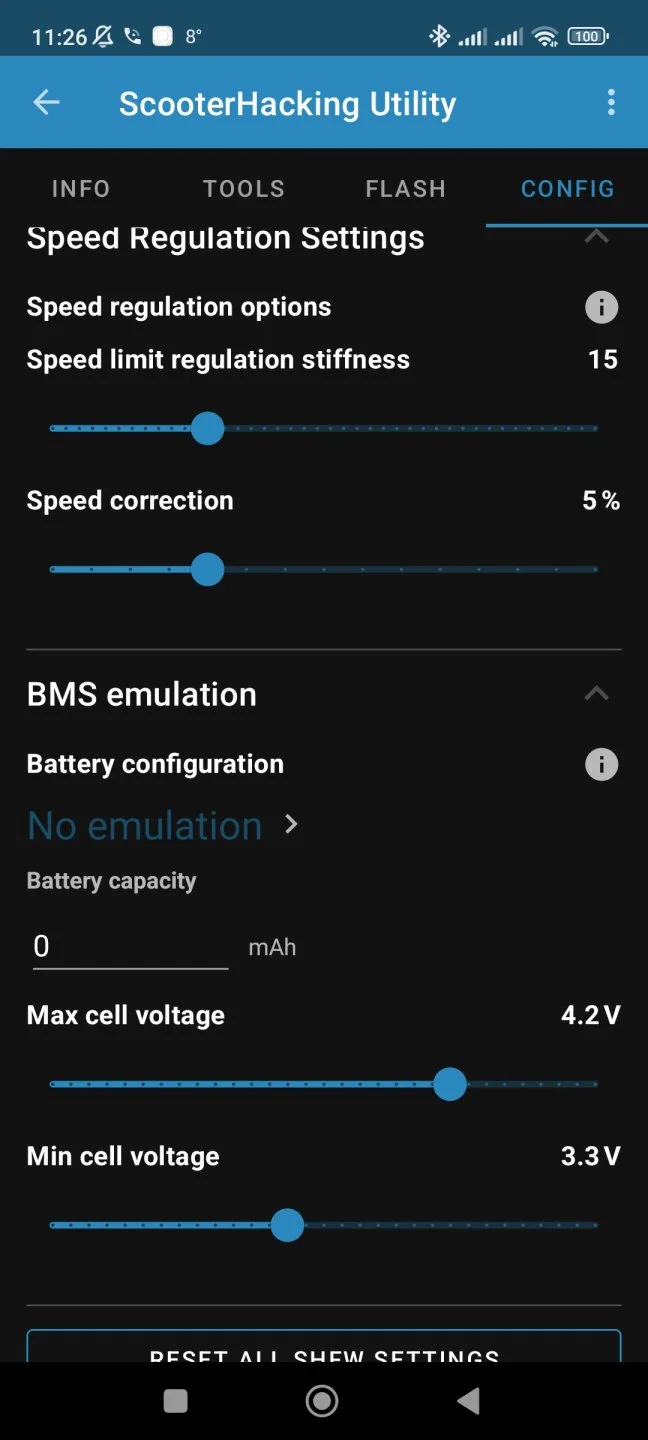Go to the system home screen
Viewport: 648px width, 1440px height.
coord(322,1401)
